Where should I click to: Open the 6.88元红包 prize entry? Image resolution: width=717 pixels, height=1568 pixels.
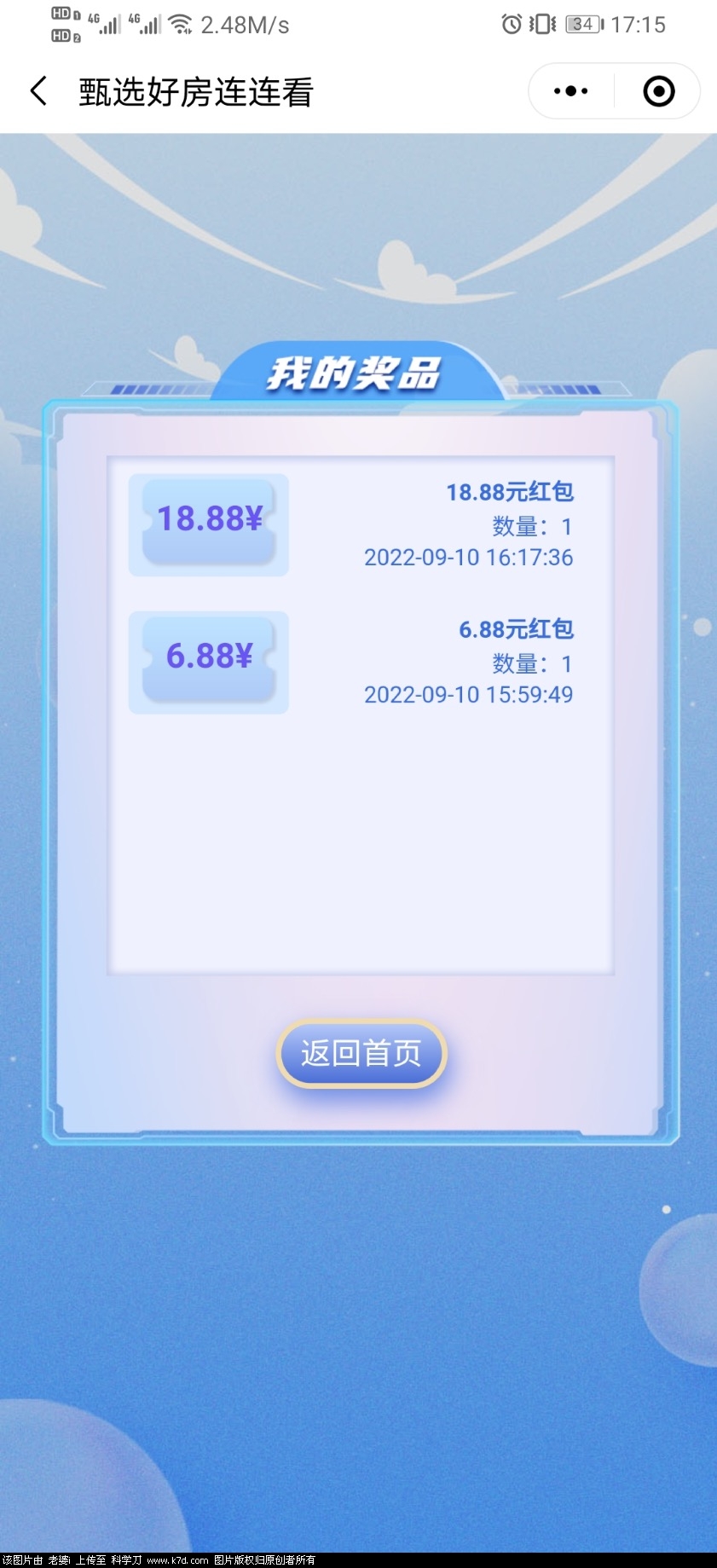pyautogui.click(x=358, y=662)
